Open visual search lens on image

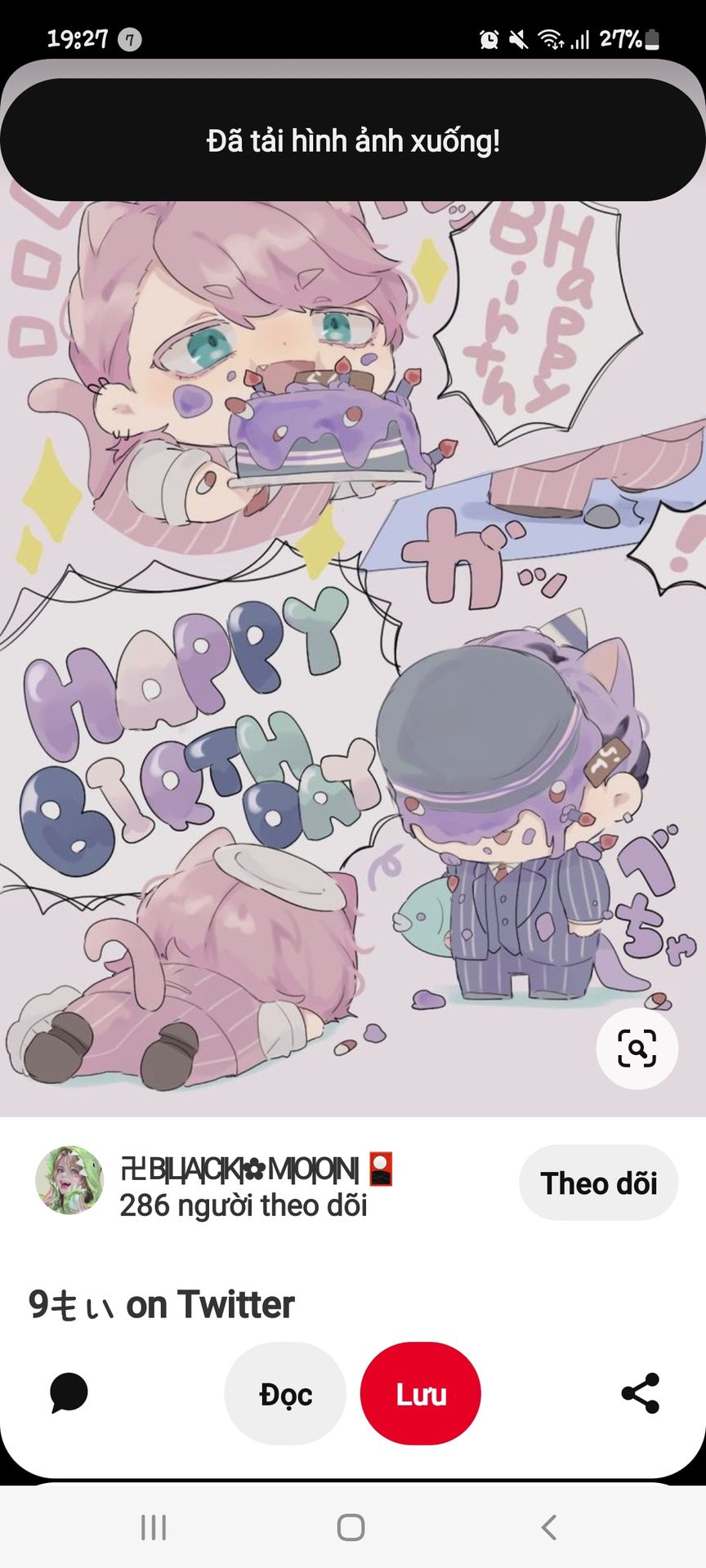pyautogui.click(x=637, y=1049)
